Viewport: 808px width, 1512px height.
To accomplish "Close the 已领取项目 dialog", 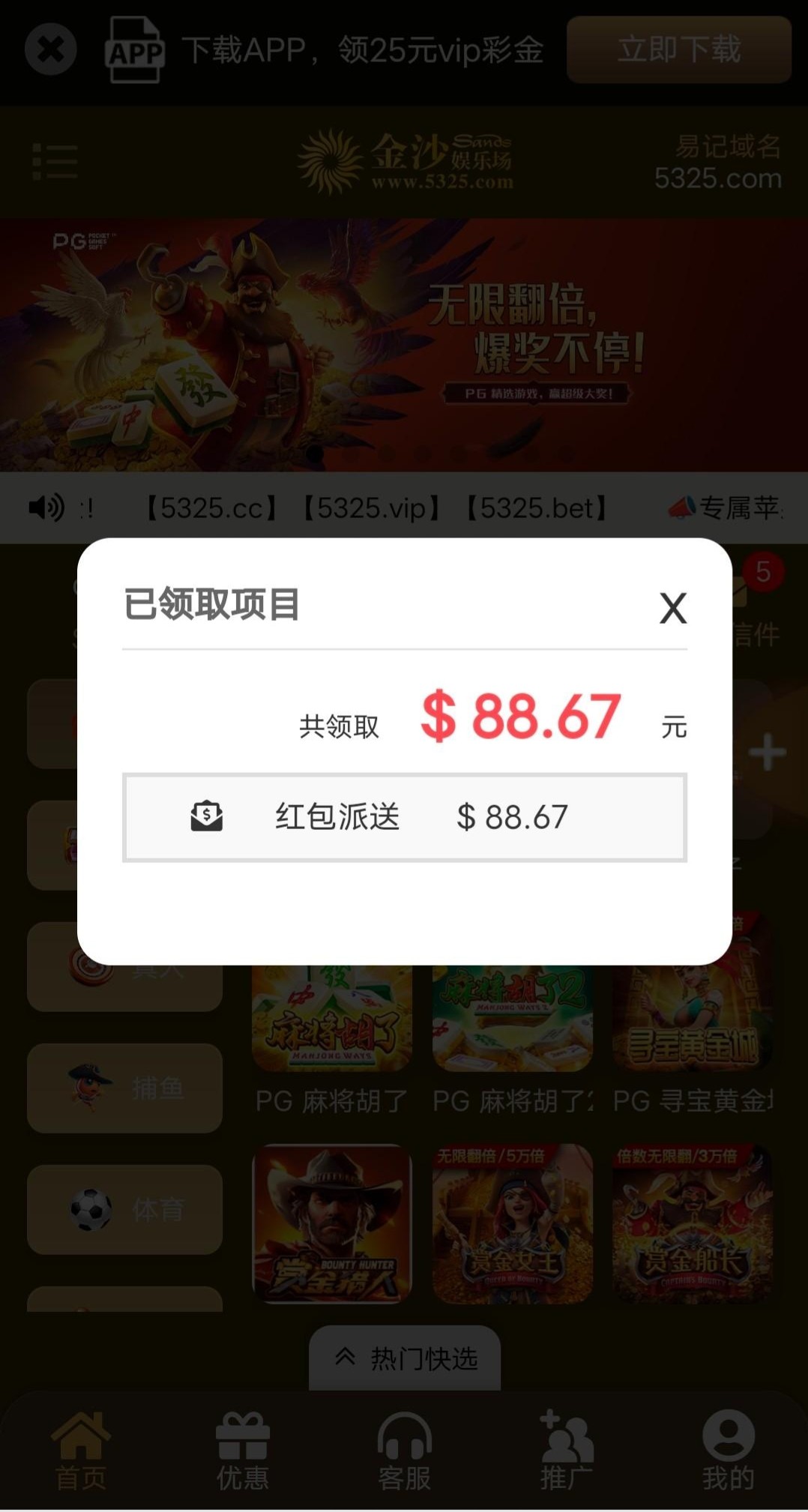I will click(672, 608).
